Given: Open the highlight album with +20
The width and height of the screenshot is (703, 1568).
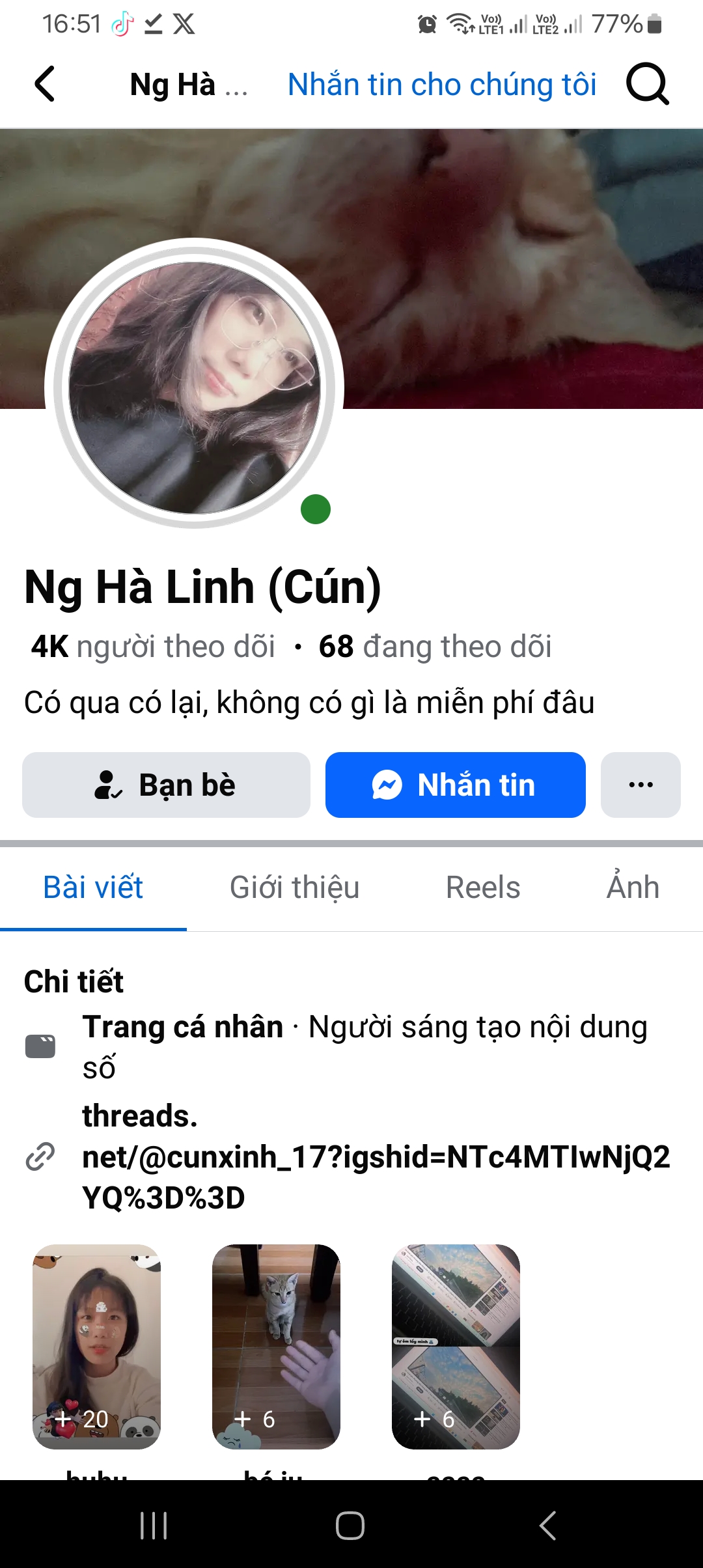Looking at the screenshot, I should pyautogui.click(x=96, y=1346).
